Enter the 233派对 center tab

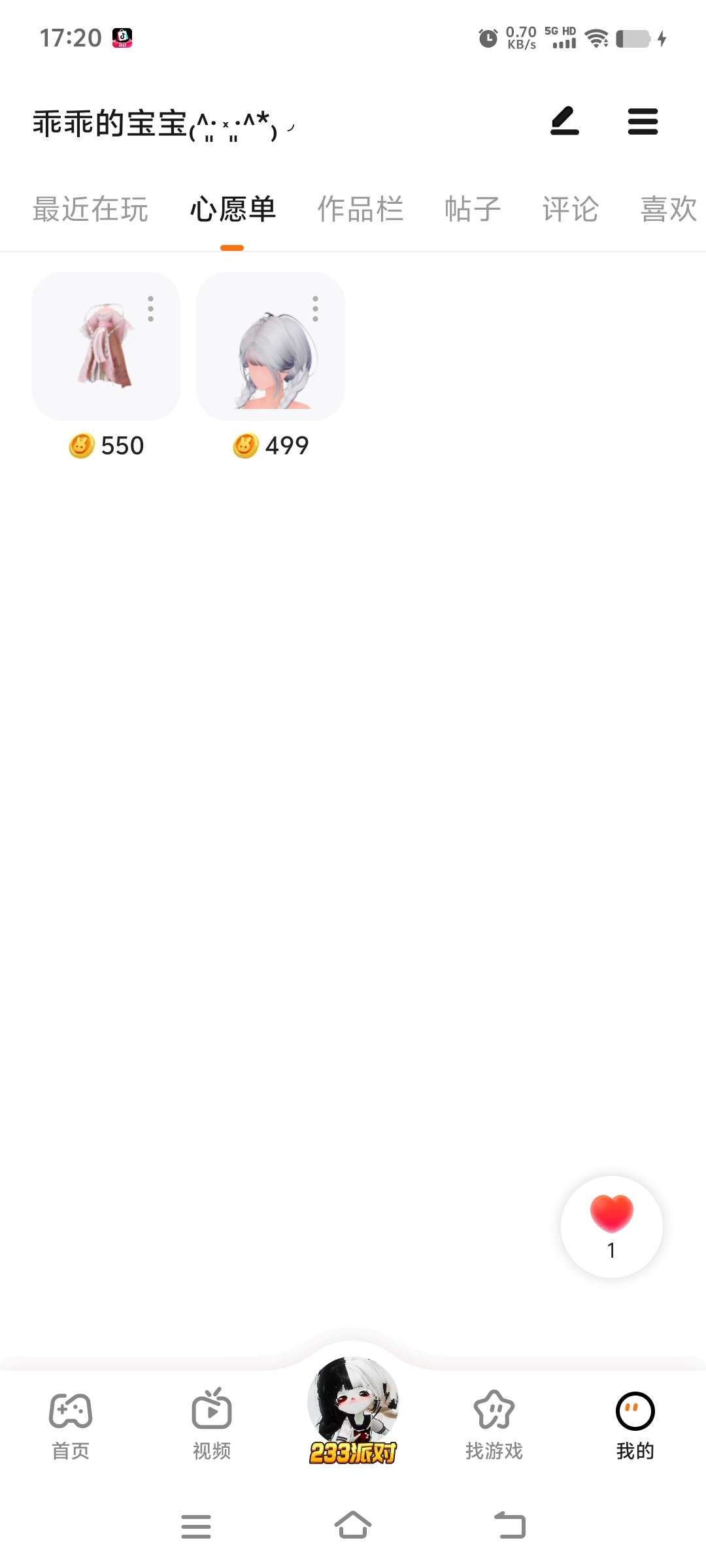click(x=353, y=1411)
